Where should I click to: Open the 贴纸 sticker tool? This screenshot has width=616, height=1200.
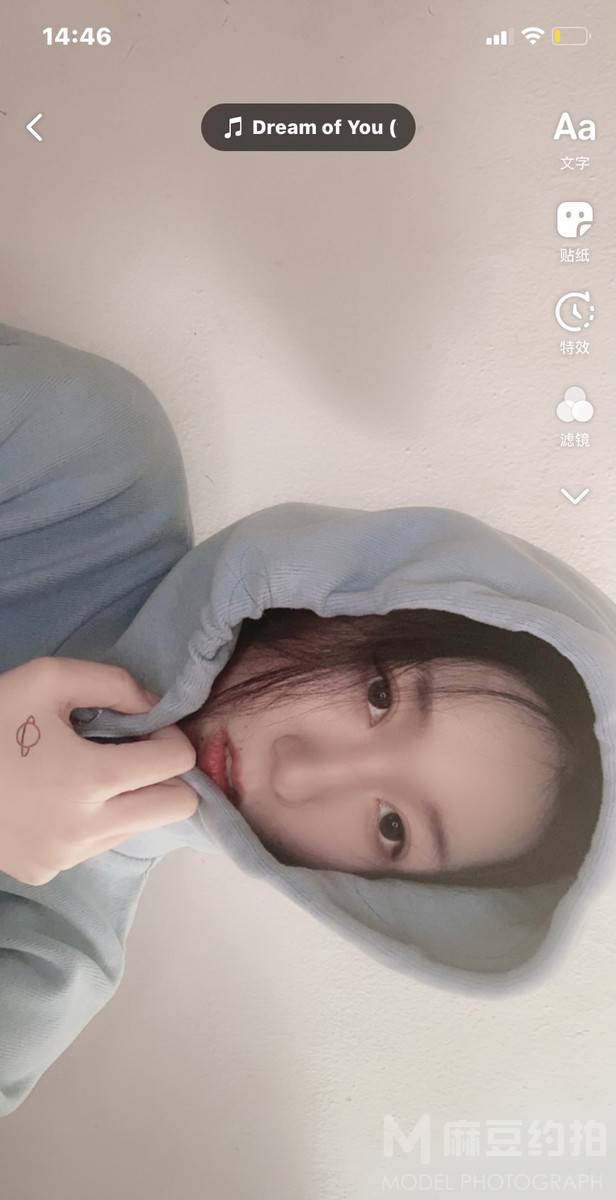(574, 230)
